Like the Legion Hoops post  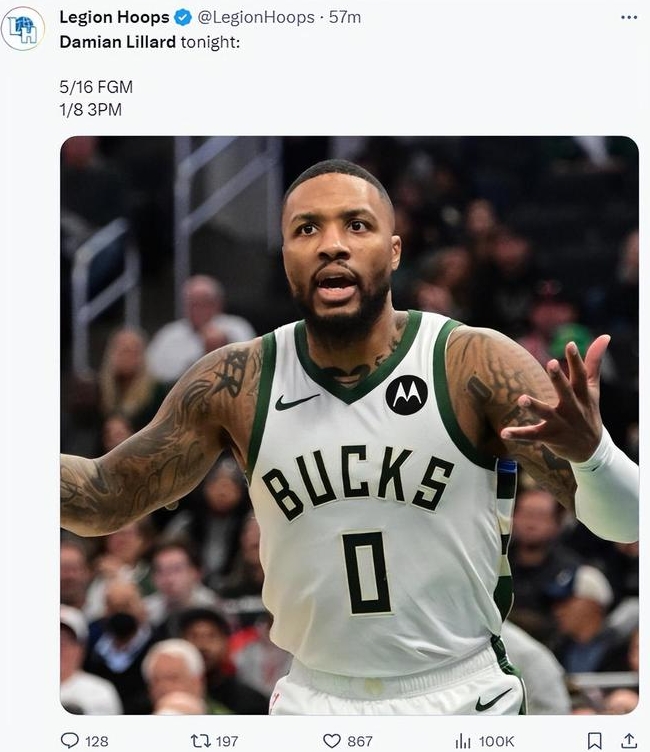point(332,740)
